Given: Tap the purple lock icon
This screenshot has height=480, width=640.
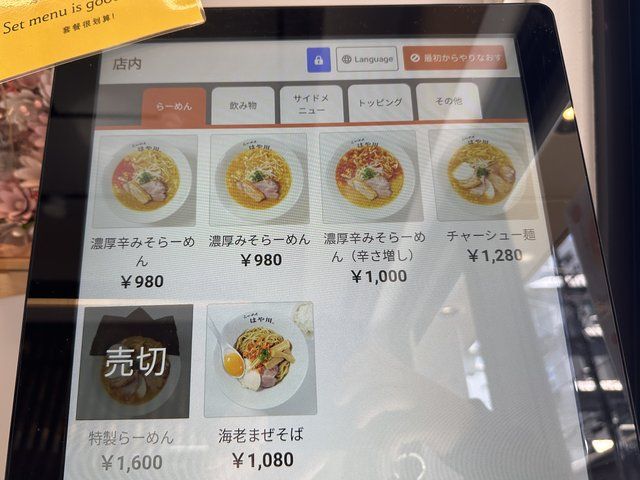Looking at the screenshot, I should (x=318, y=60).
